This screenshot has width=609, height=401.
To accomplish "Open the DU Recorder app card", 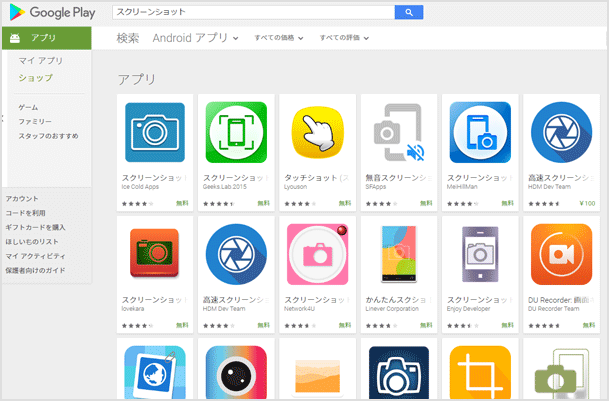I will (x=560, y=272).
